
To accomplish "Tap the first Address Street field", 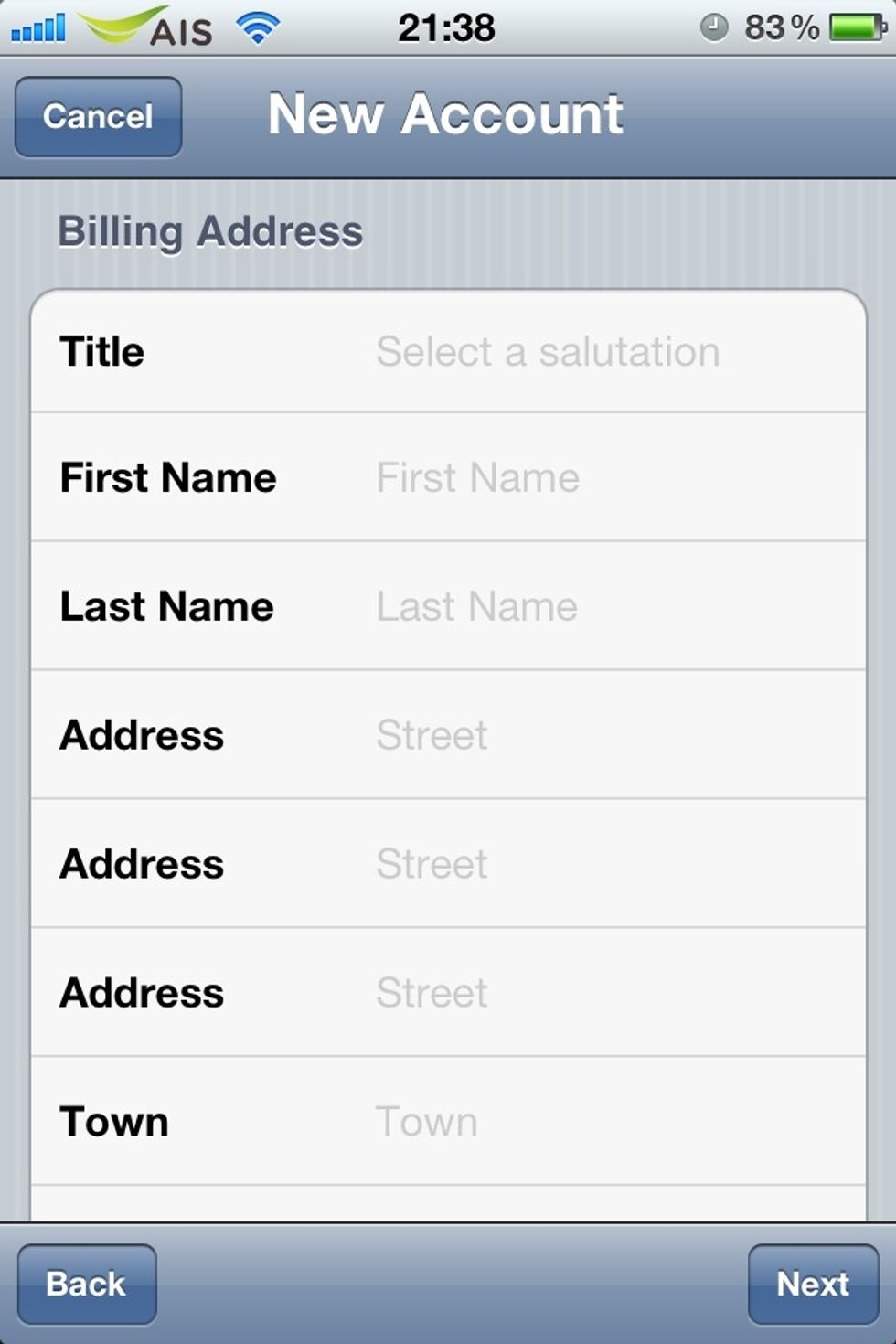I will click(549, 735).
